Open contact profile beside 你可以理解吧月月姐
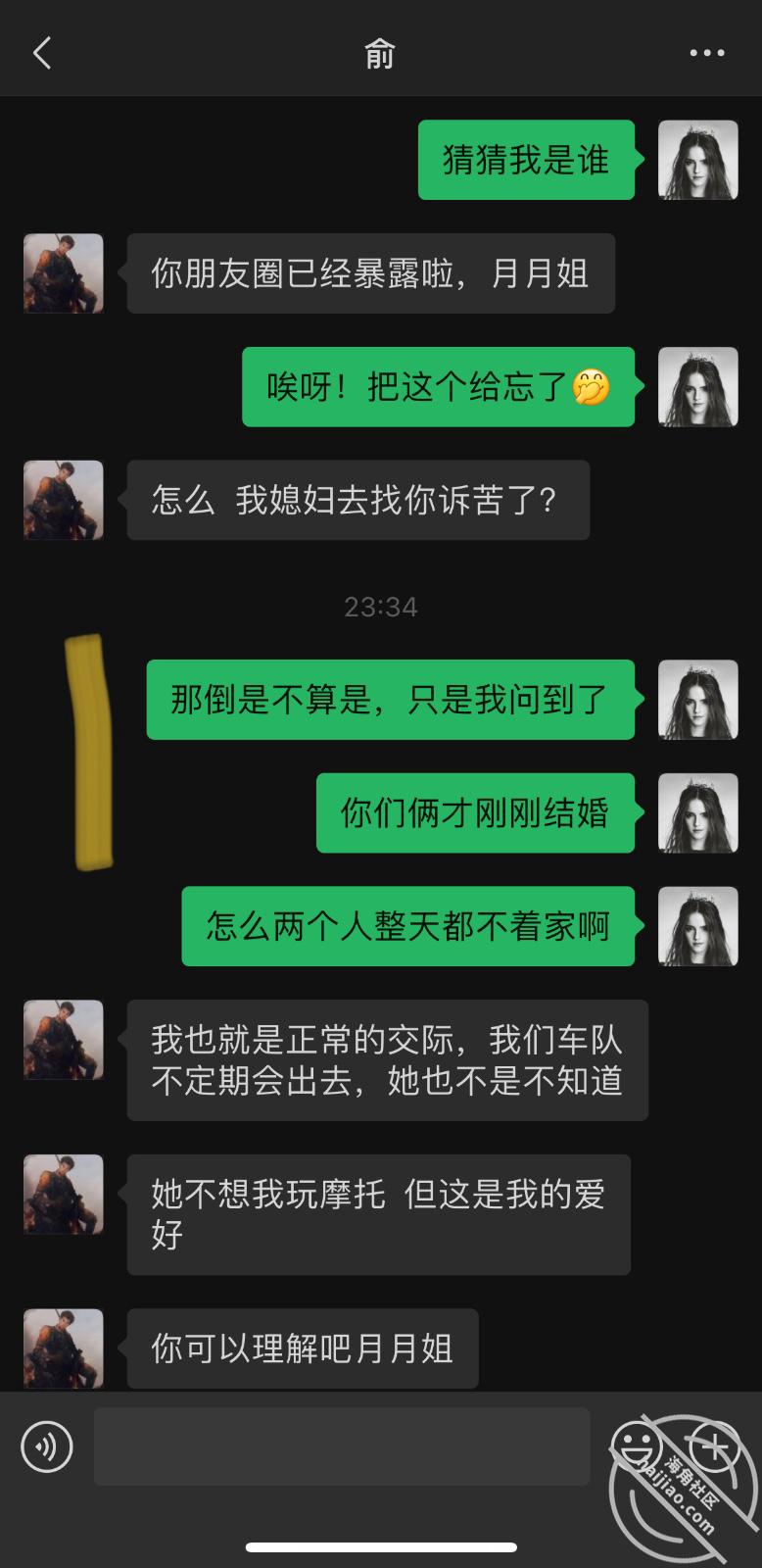The width and height of the screenshot is (762, 1568). coord(64,1348)
